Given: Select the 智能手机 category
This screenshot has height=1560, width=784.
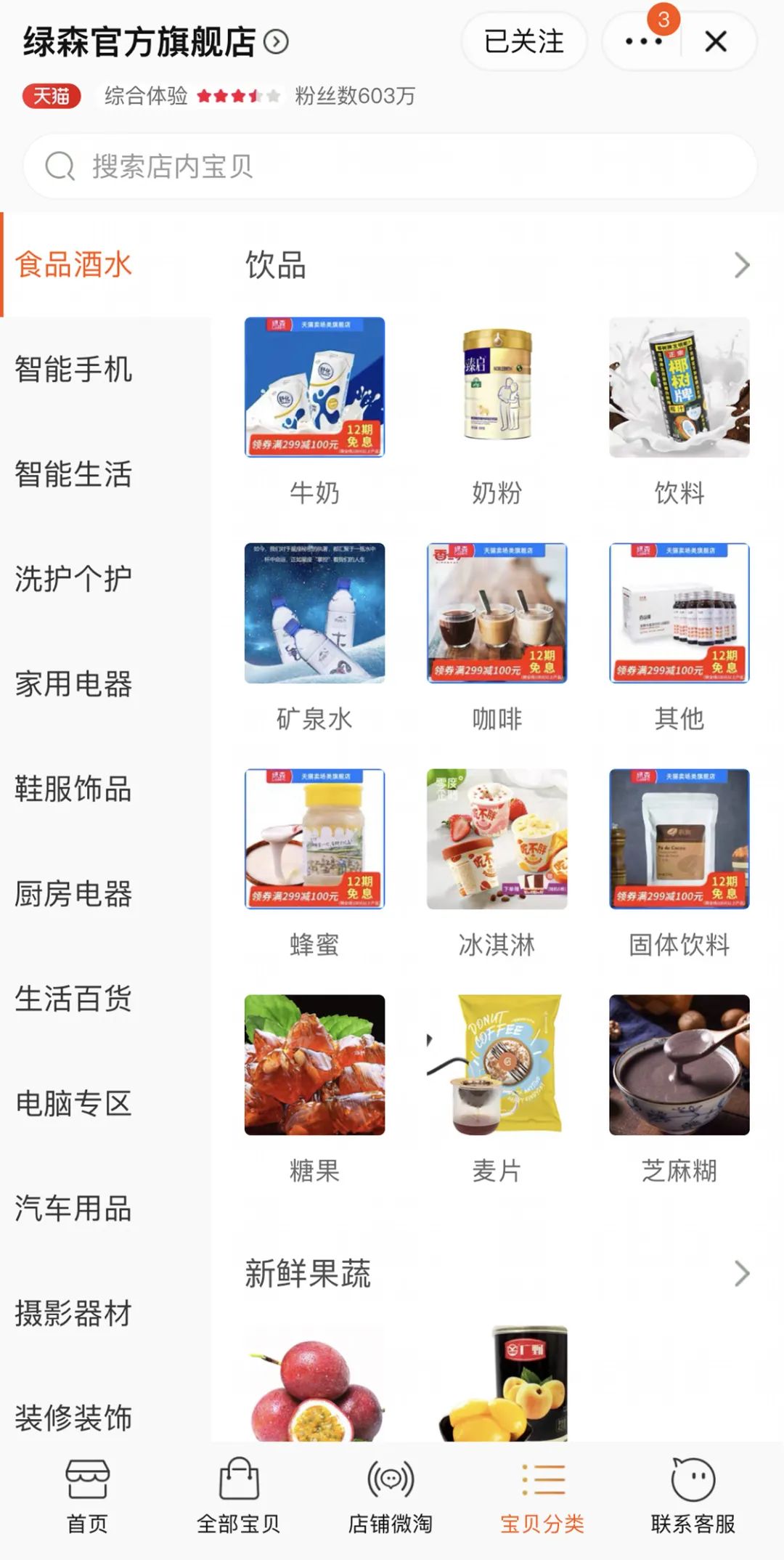Looking at the screenshot, I should 73,369.
